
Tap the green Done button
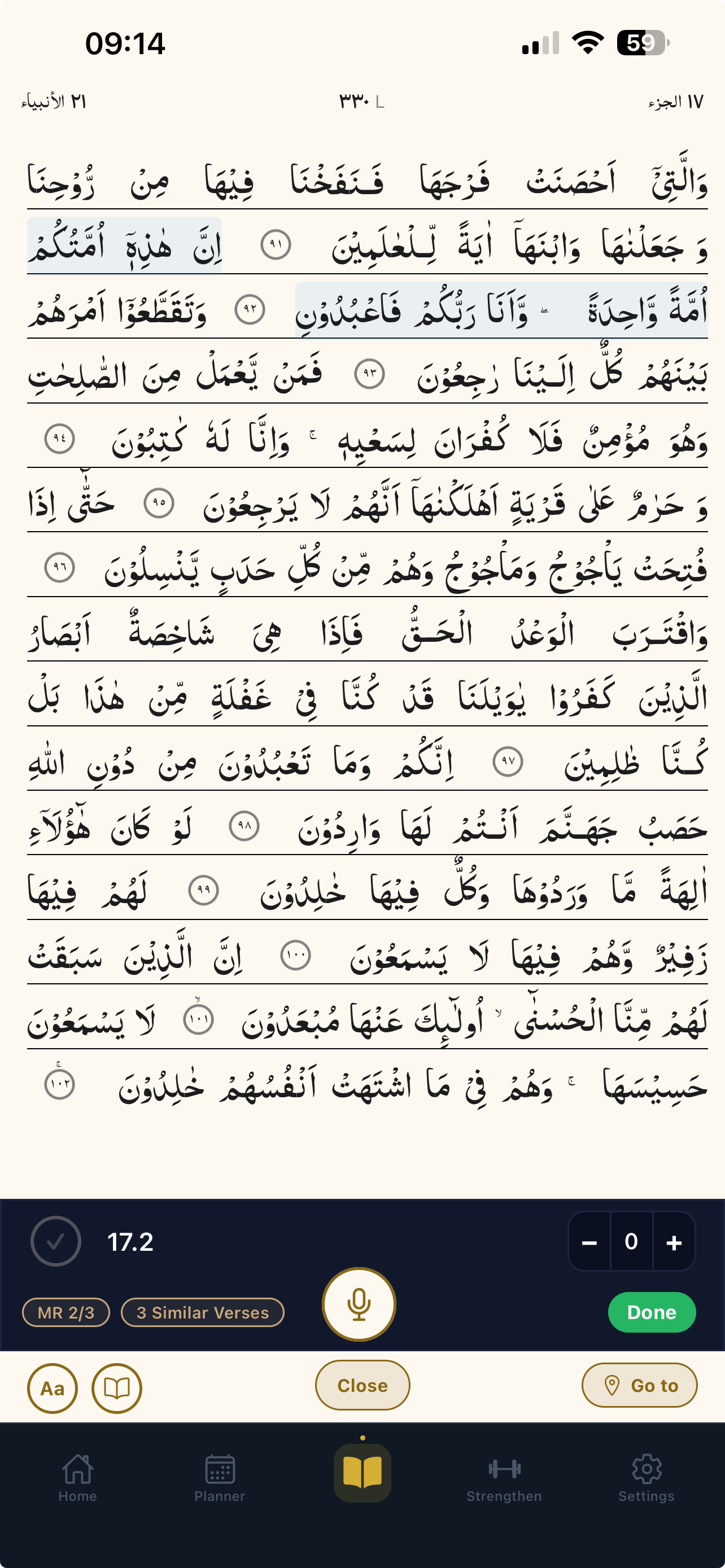point(652,1312)
